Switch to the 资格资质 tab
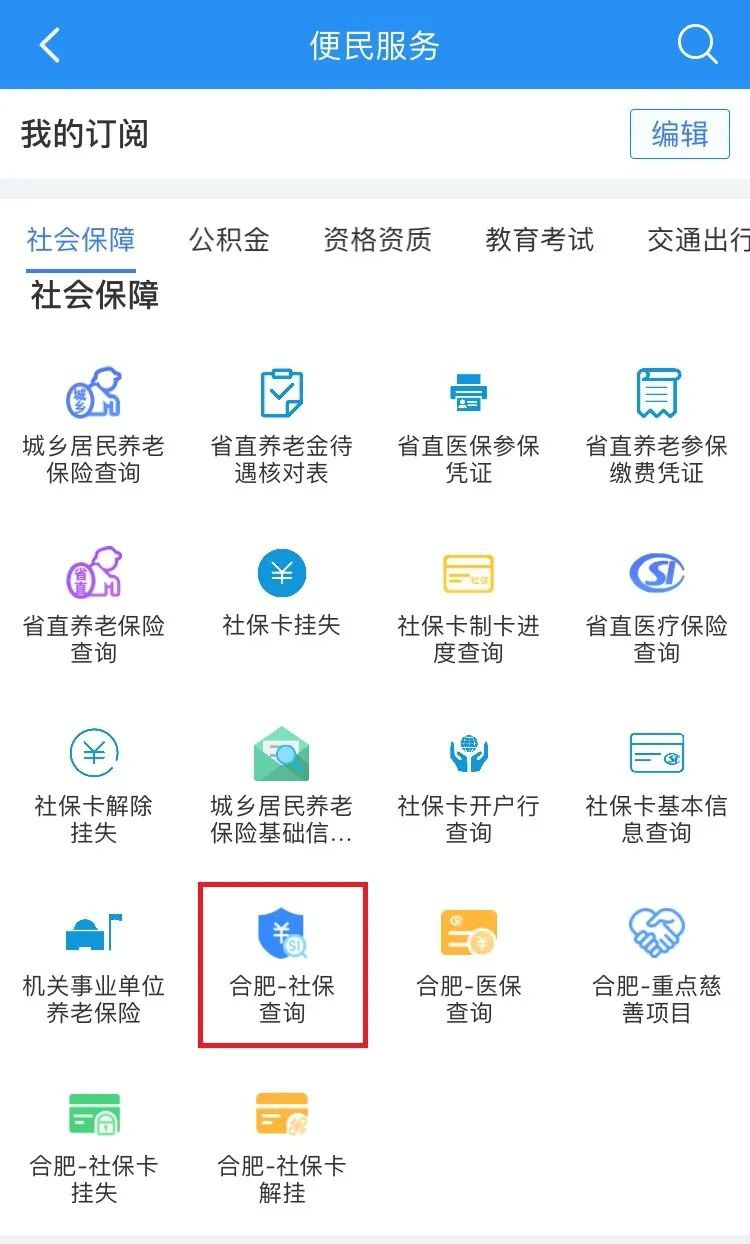Viewport: 750px width, 1244px height. click(377, 240)
